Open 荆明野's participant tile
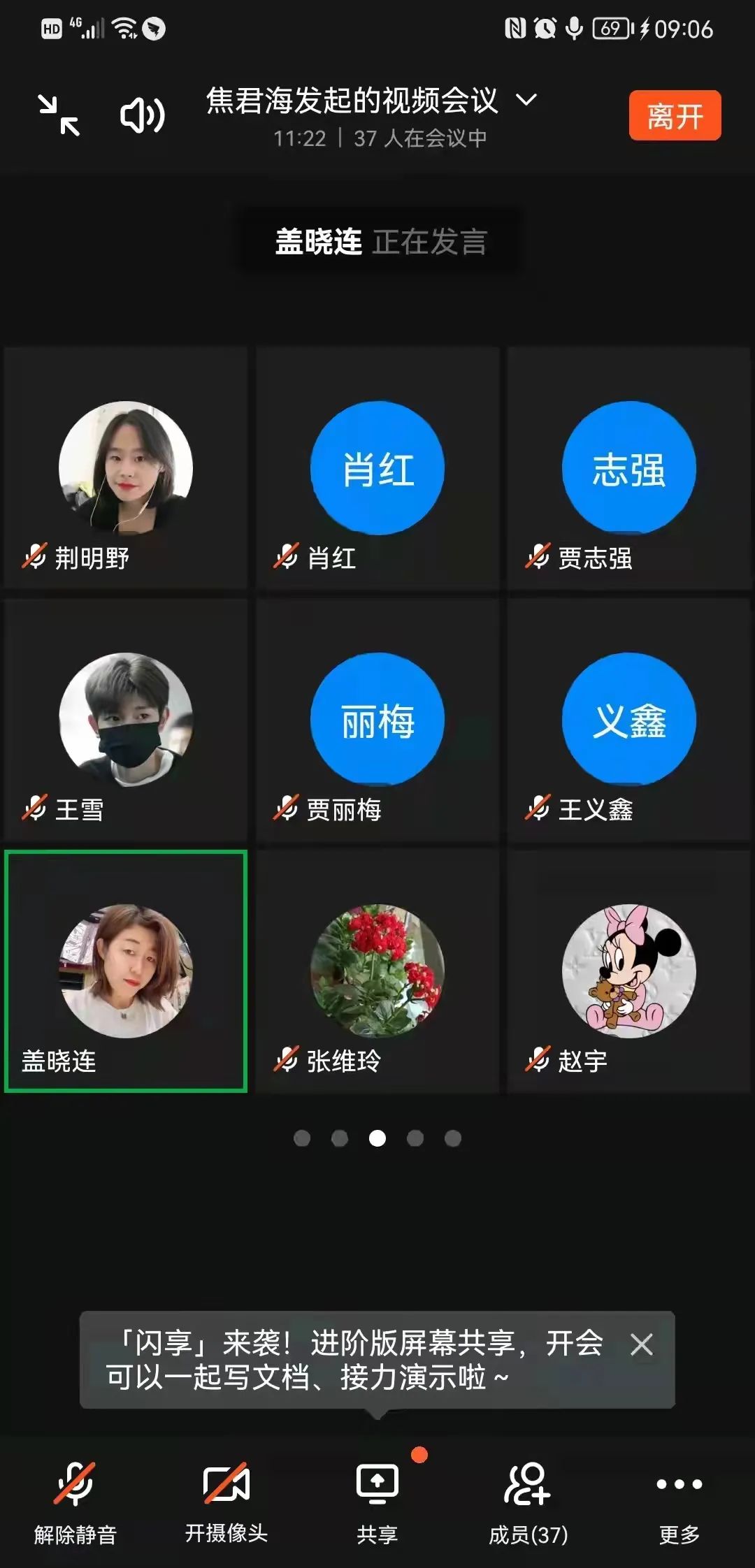The image size is (755, 1568). (126, 468)
